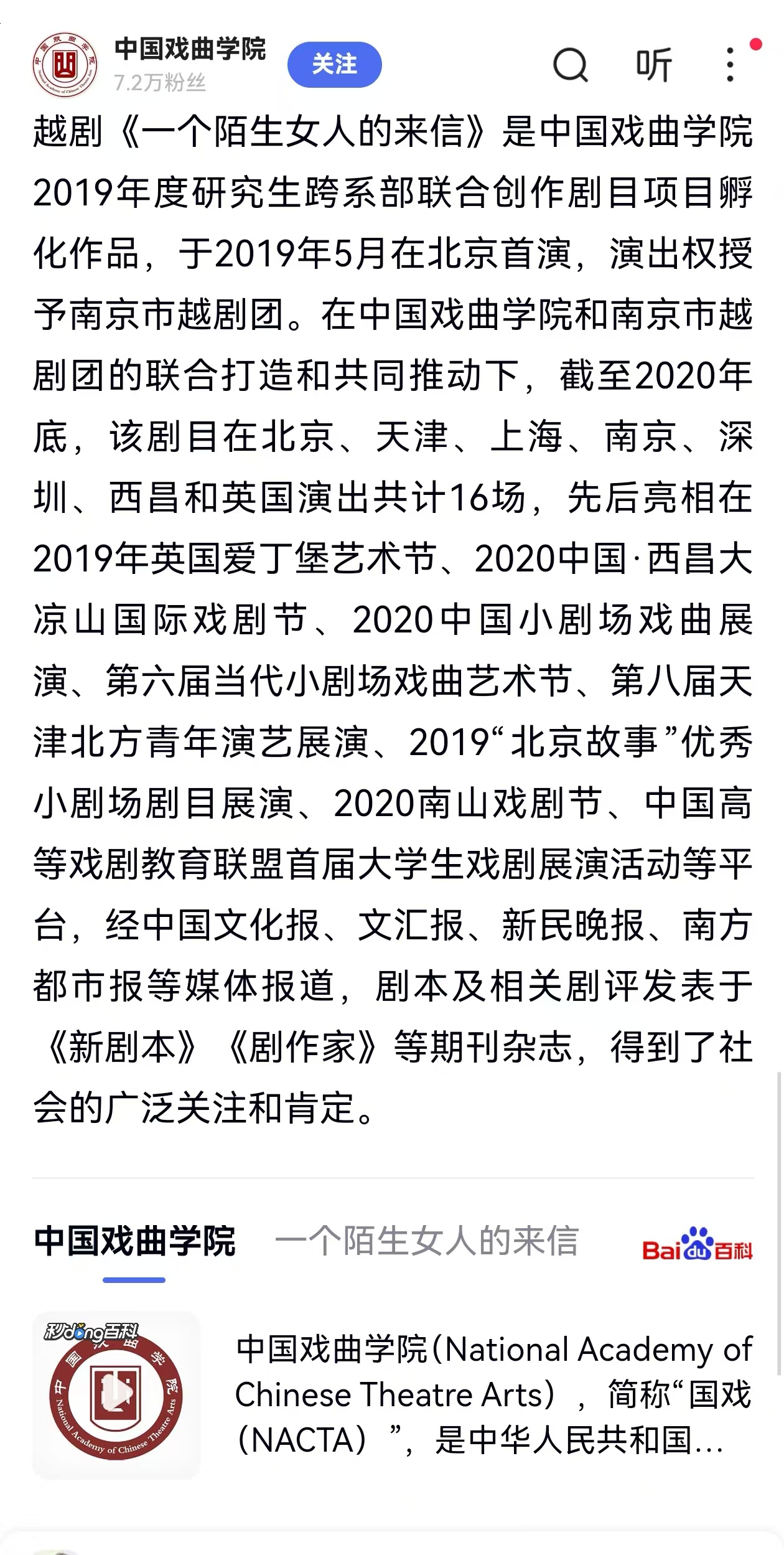Open the 中国戏曲学院 author avatar

[x=65, y=65]
